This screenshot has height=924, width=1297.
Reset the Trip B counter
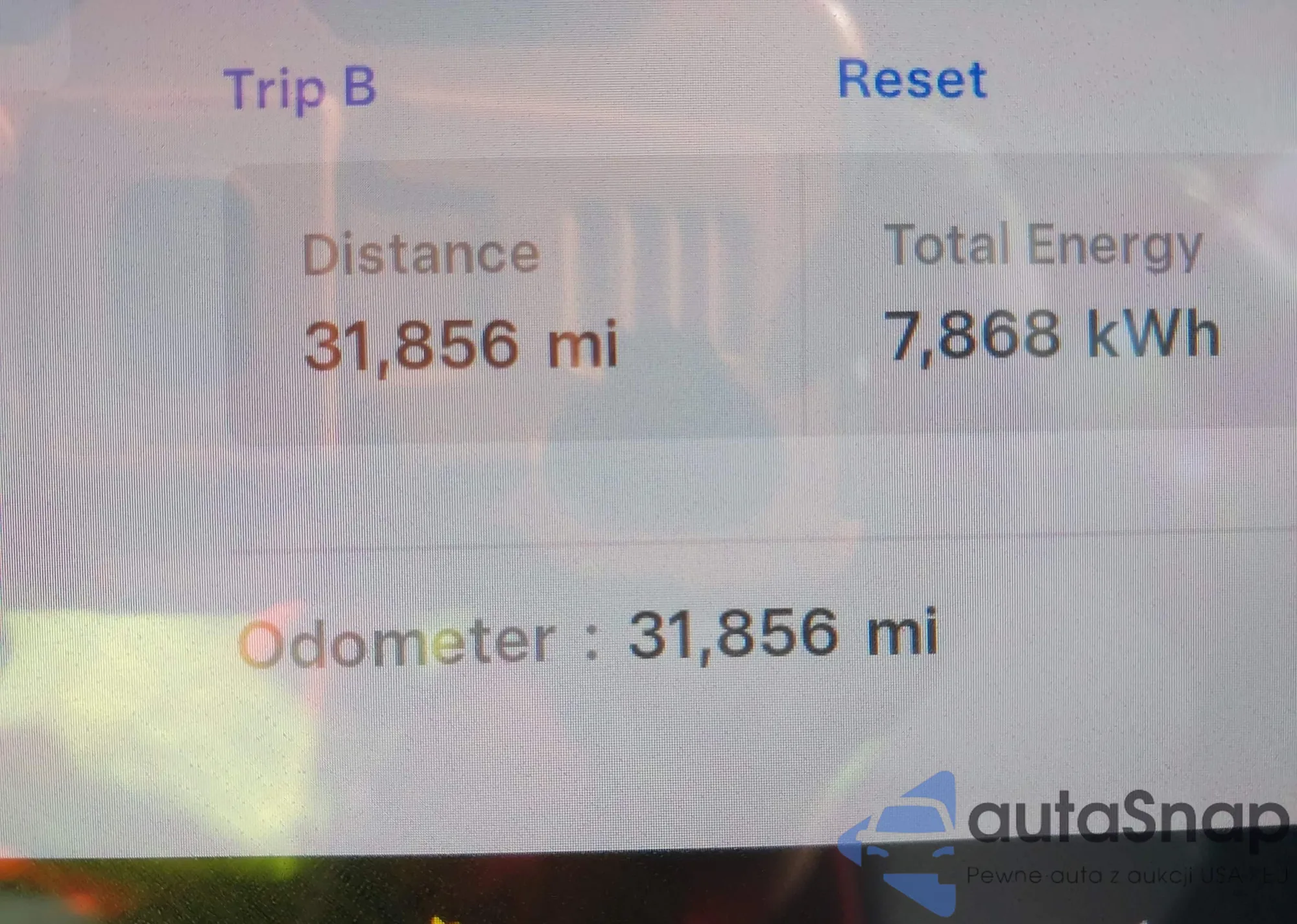[912, 80]
